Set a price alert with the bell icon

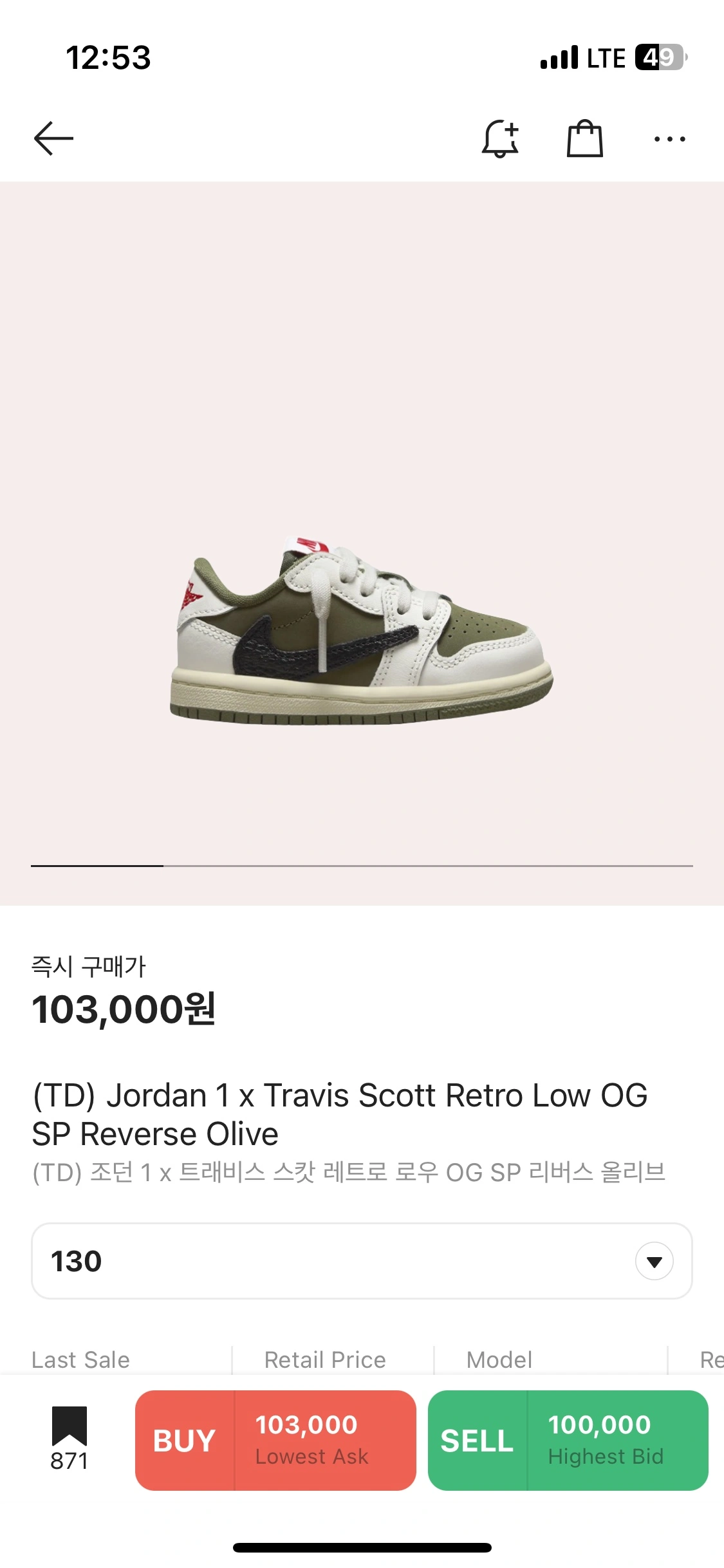[x=500, y=138]
